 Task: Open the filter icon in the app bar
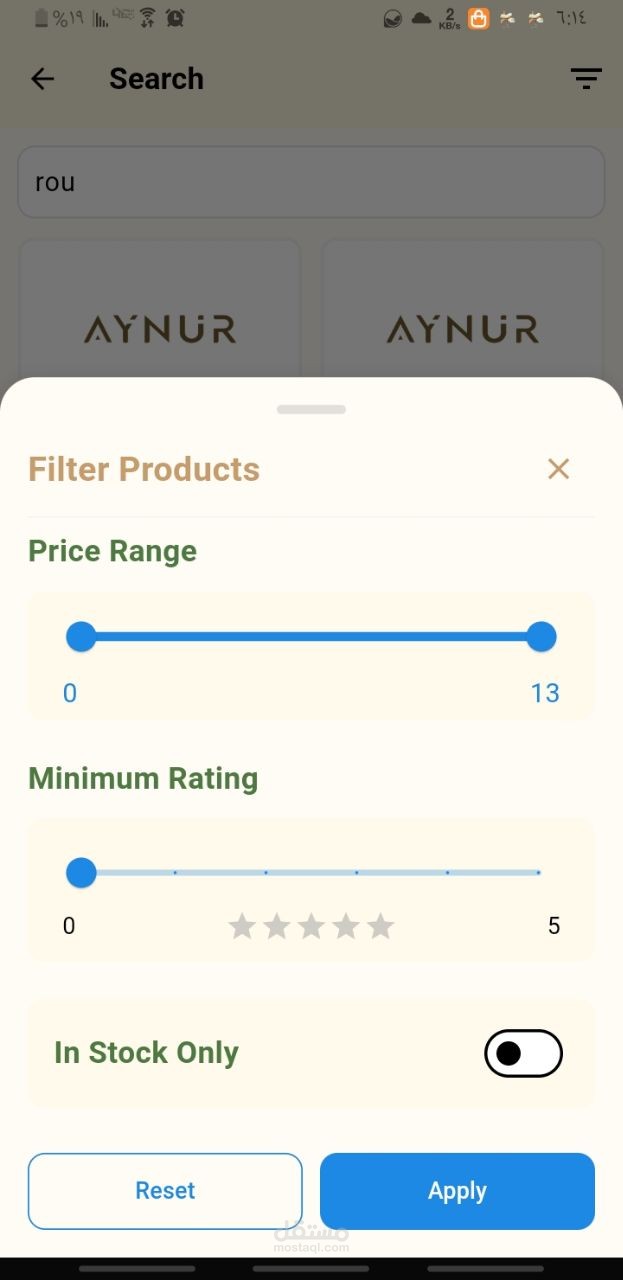point(585,79)
